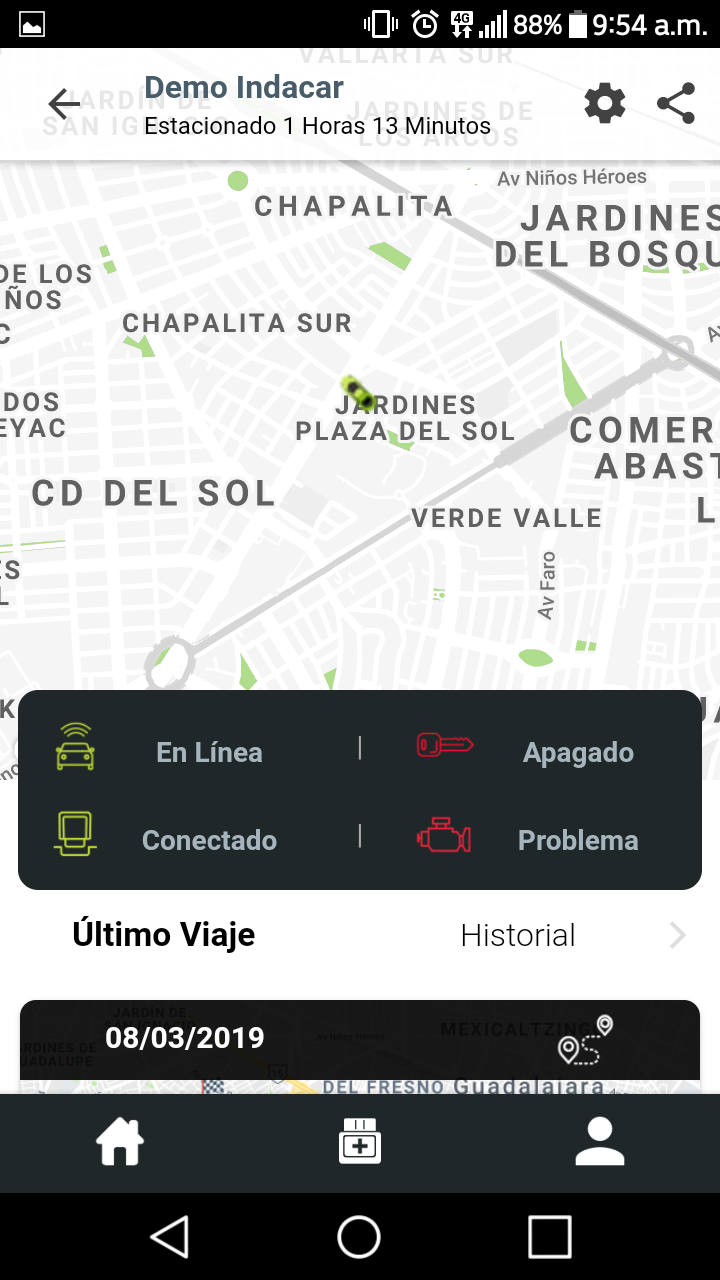
Task: Tap the system home button
Action: click(359, 1237)
